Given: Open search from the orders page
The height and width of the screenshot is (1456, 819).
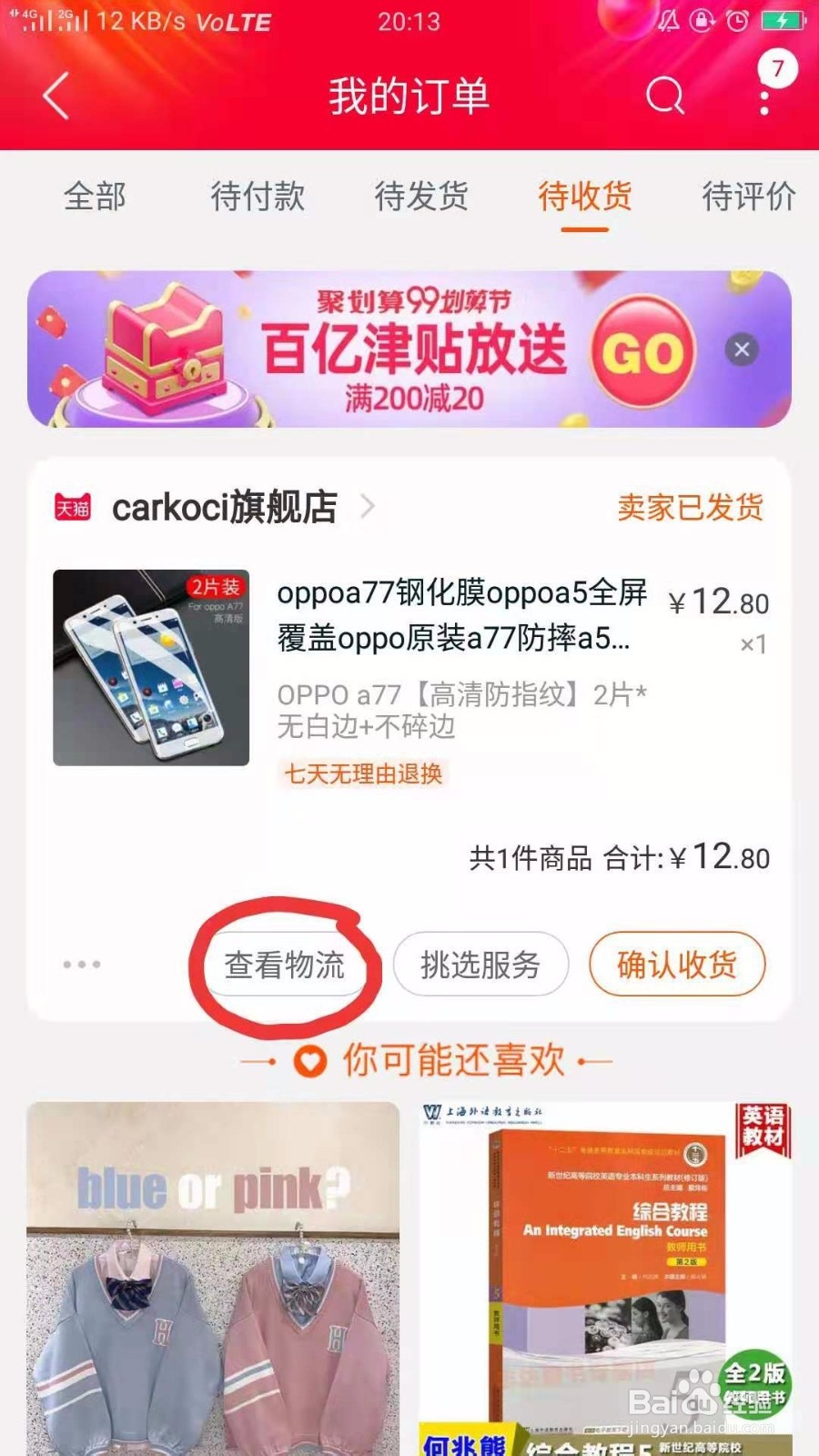Looking at the screenshot, I should click(665, 94).
